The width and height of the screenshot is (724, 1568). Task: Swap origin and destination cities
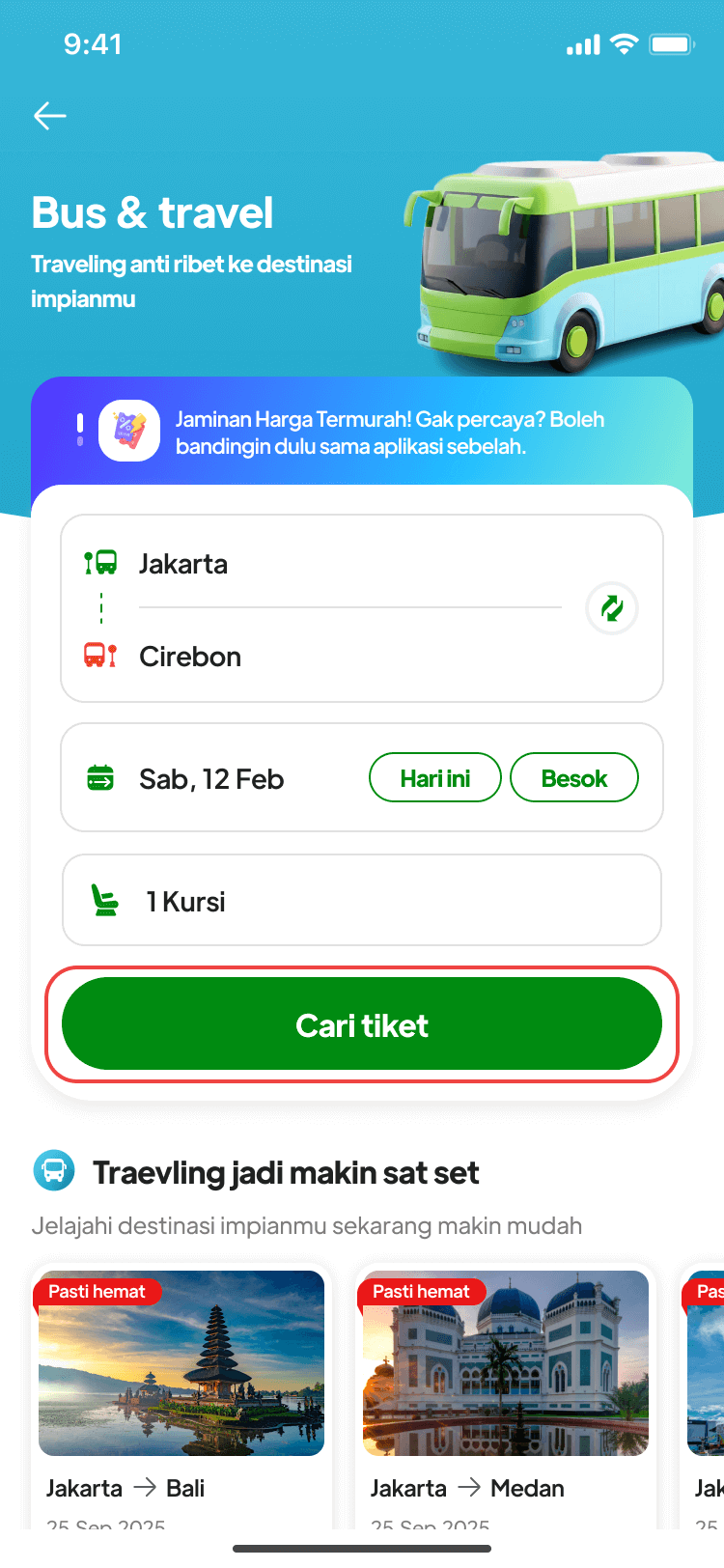(611, 608)
